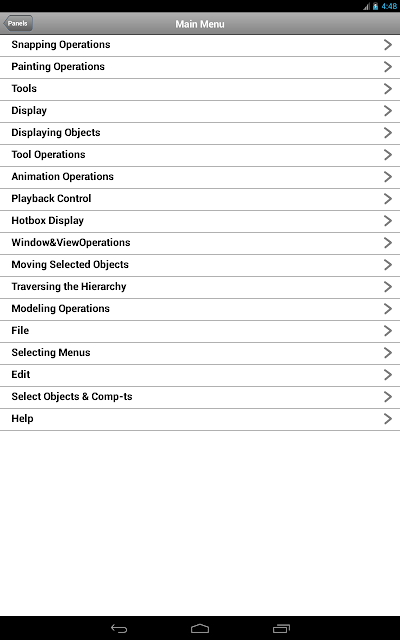400x640 pixels.
Task: Open Displaying Objects
Action: point(200,133)
